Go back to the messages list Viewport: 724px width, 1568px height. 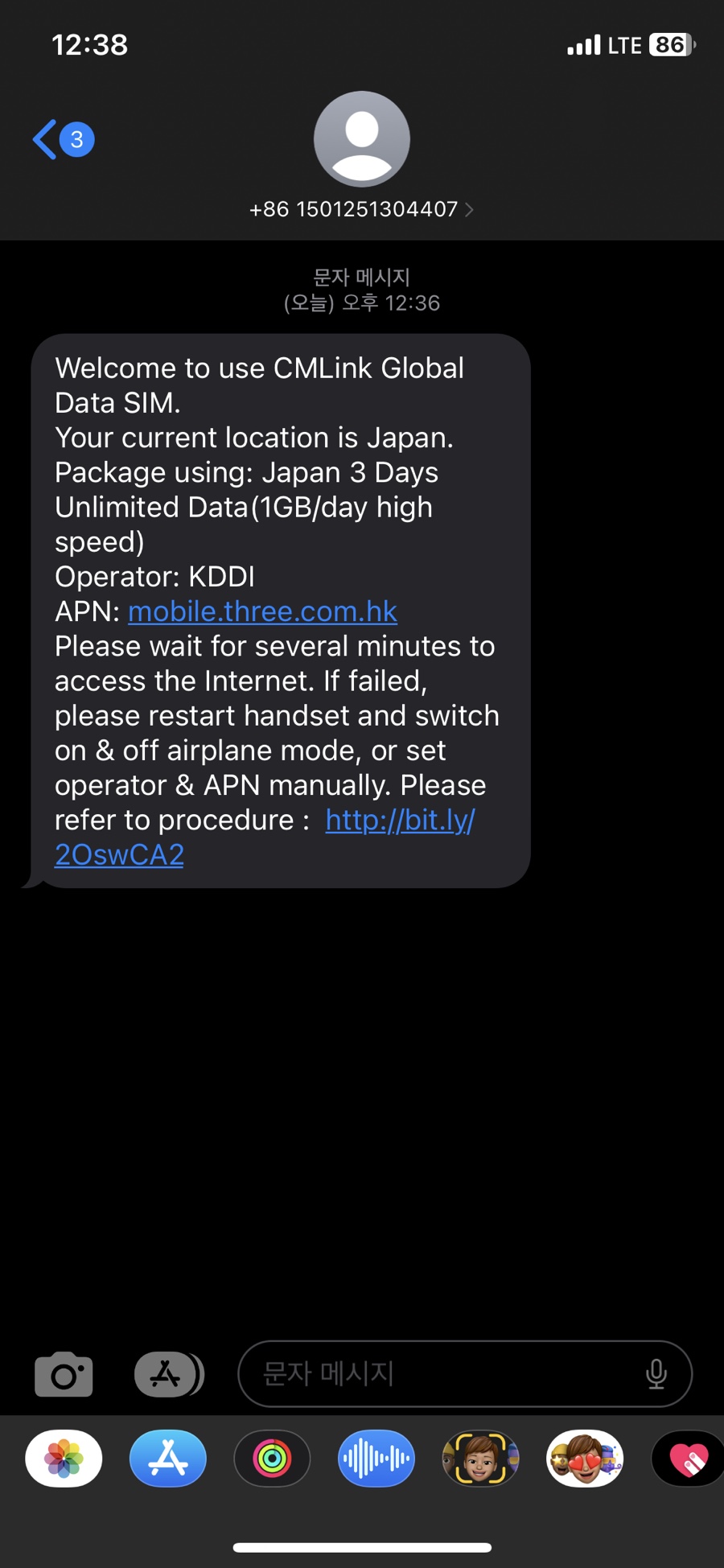coord(63,139)
